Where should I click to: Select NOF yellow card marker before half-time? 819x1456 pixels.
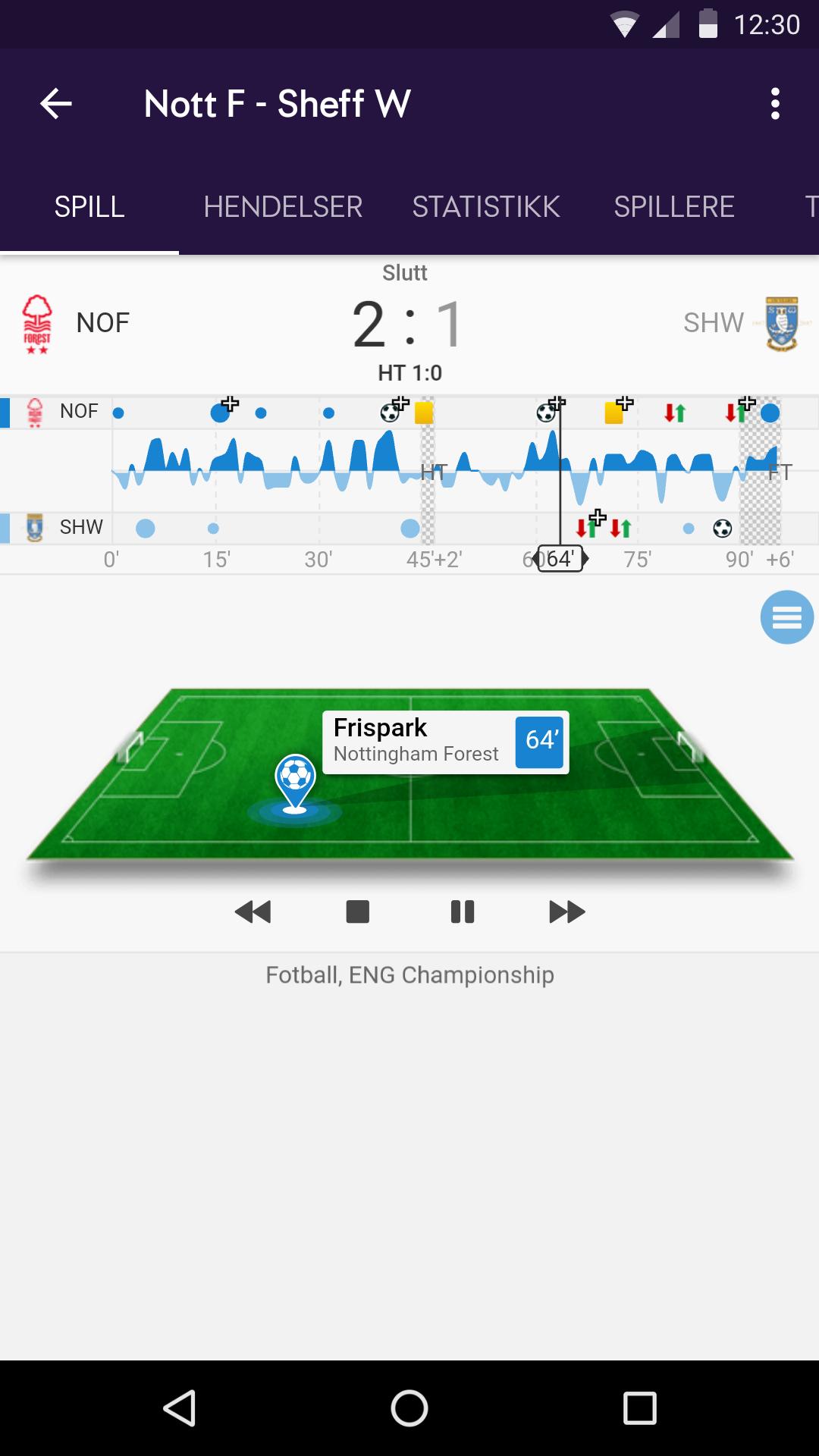(424, 413)
